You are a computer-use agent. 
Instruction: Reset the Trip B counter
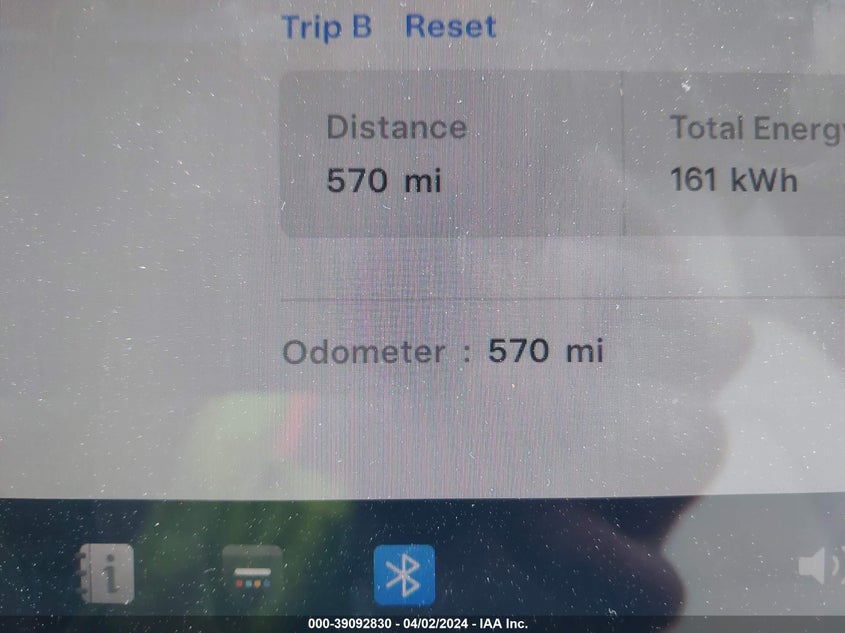click(x=450, y=26)
